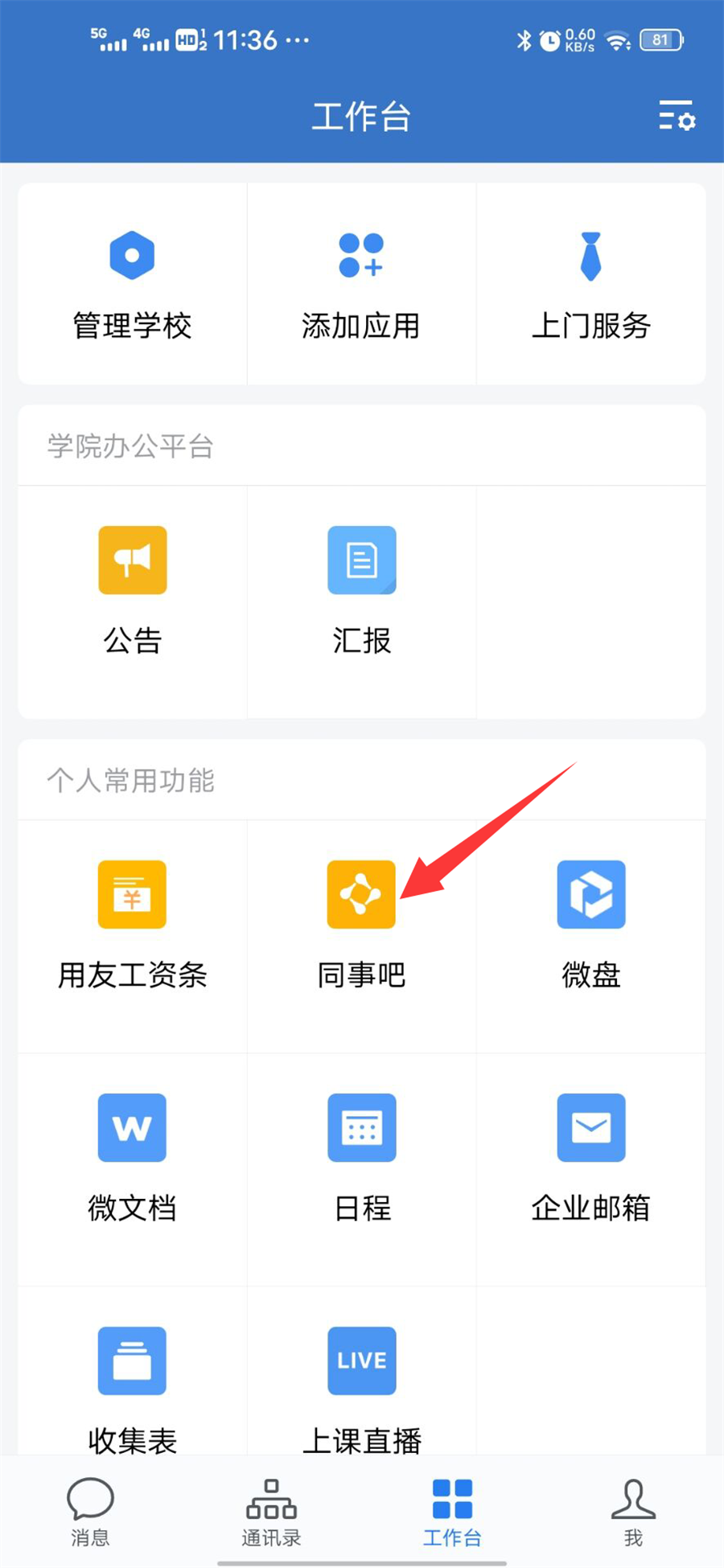Open workbench settings icon in header
The height and width of the screenshot is (1568, 724).
(677, 117)
